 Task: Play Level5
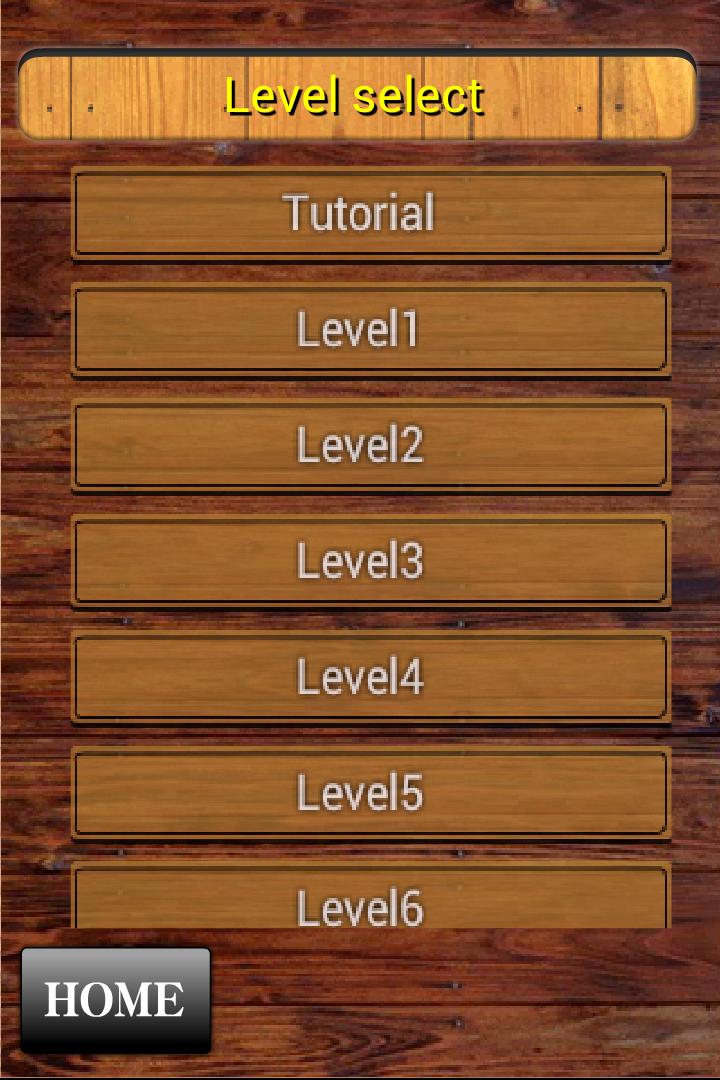click(370, 793)
